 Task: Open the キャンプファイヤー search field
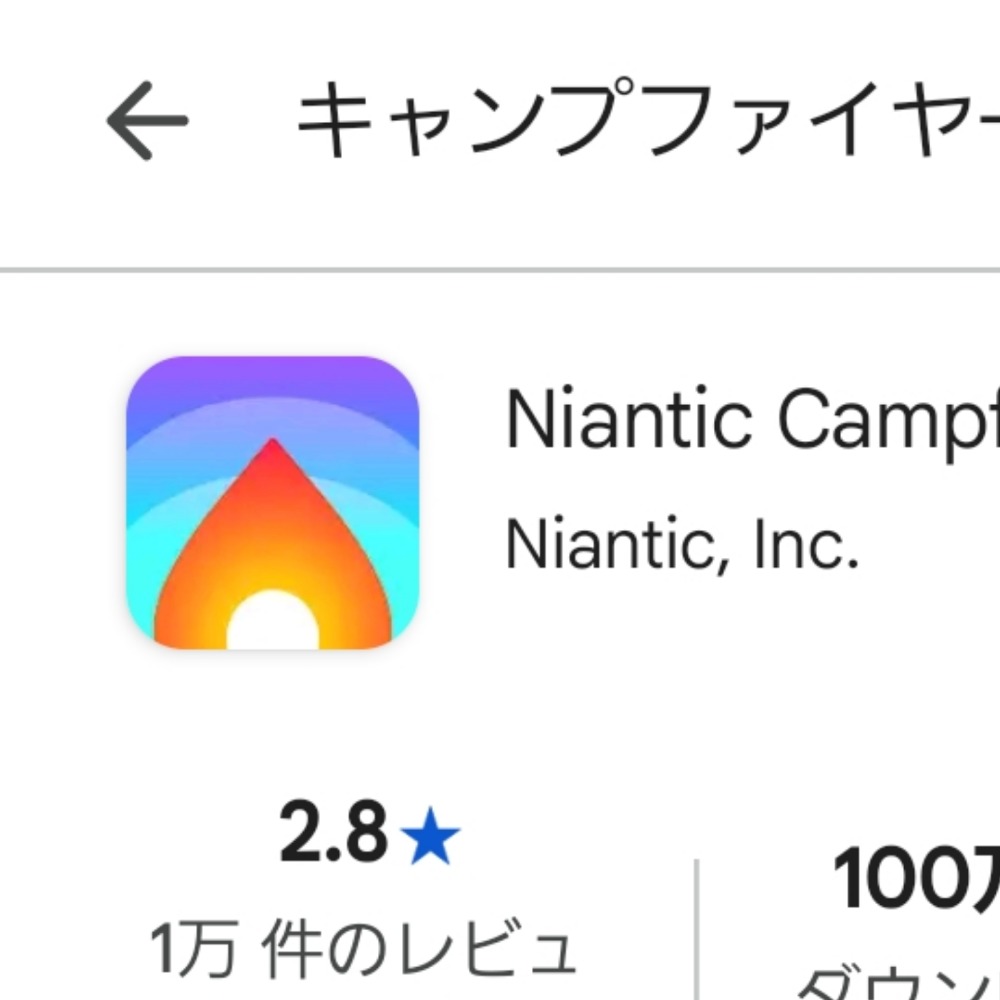pos(640,122)
